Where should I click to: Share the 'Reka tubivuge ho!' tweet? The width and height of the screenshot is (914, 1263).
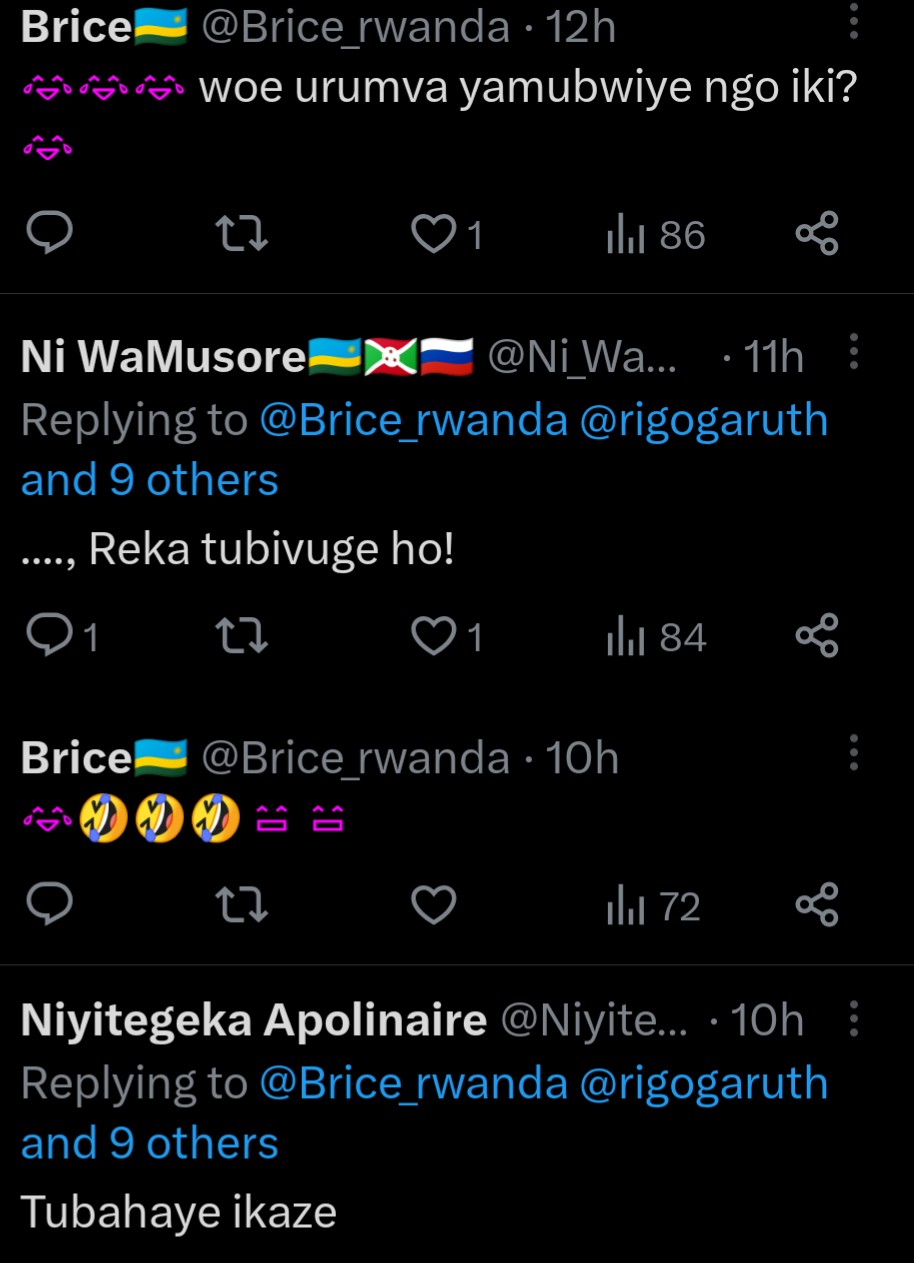pyautogui.click(x=817, y=637)
